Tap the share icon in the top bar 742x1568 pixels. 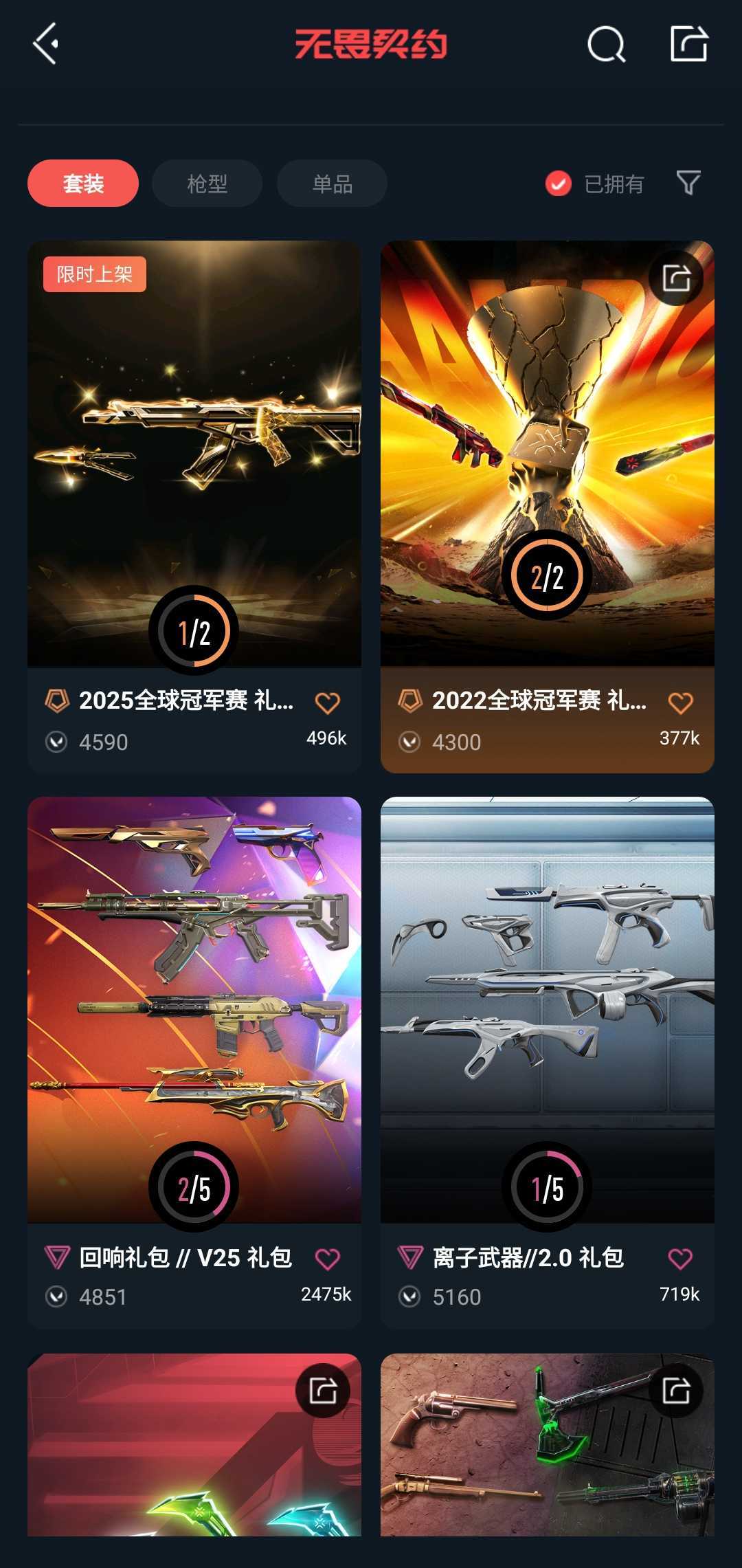tap(688, 43)
